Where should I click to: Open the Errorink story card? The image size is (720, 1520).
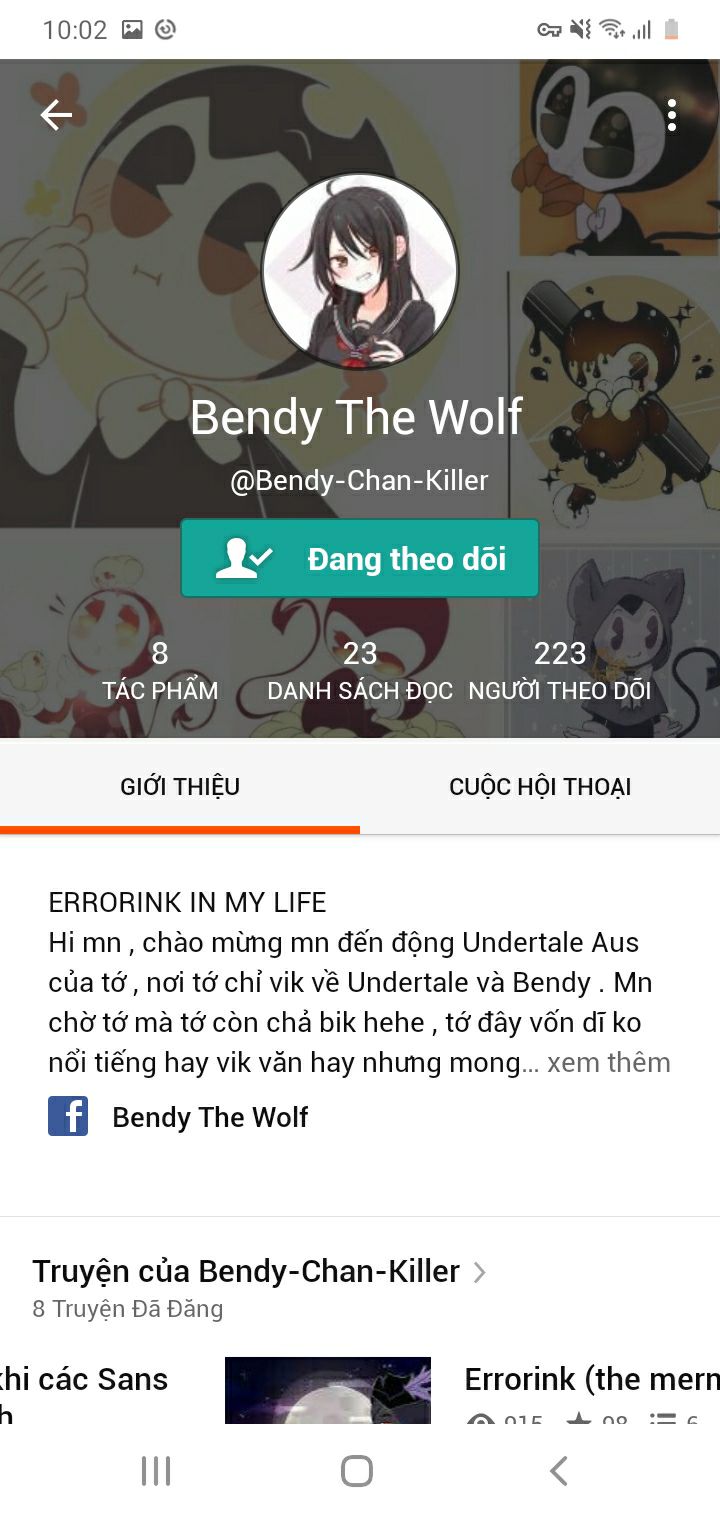[472, 1390]
